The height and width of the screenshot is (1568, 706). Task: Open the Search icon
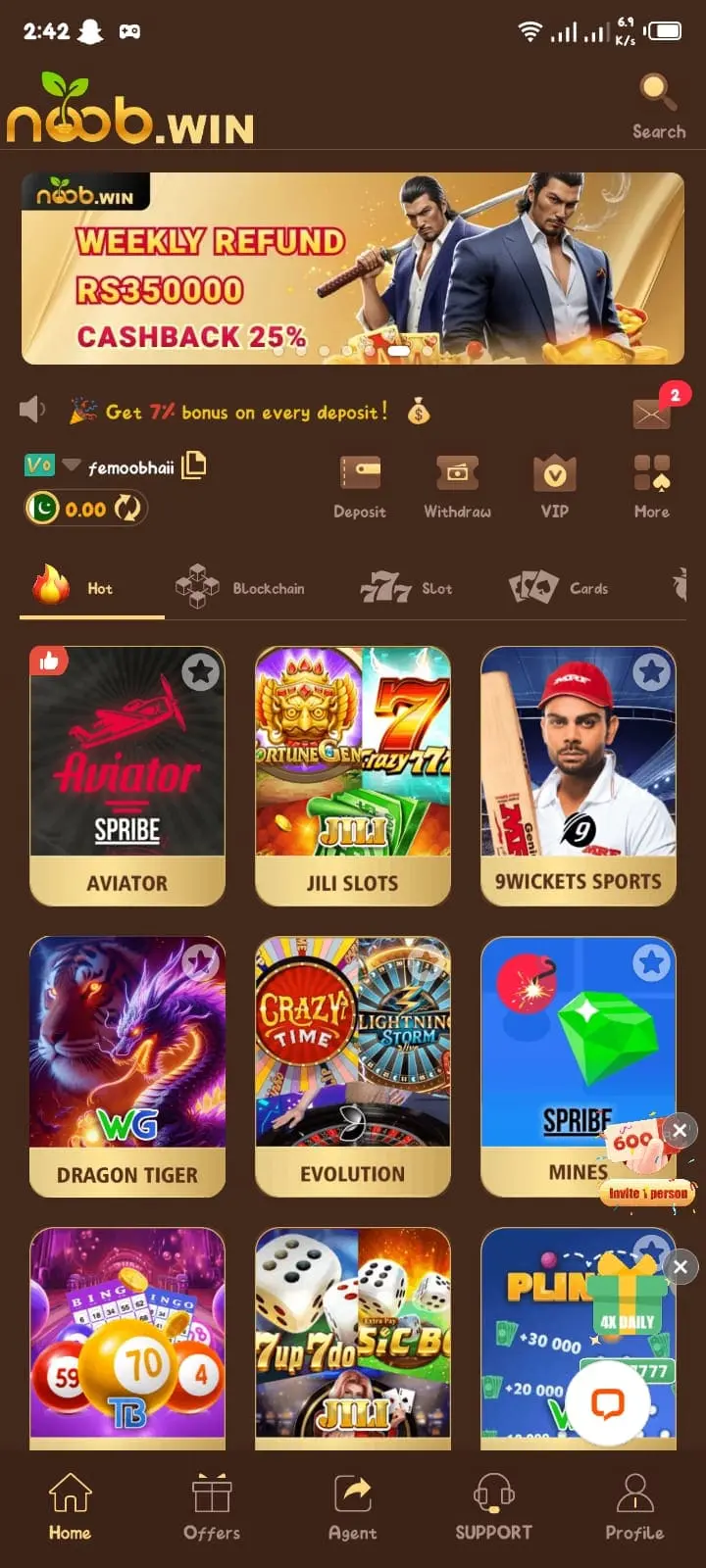(658, 105)
